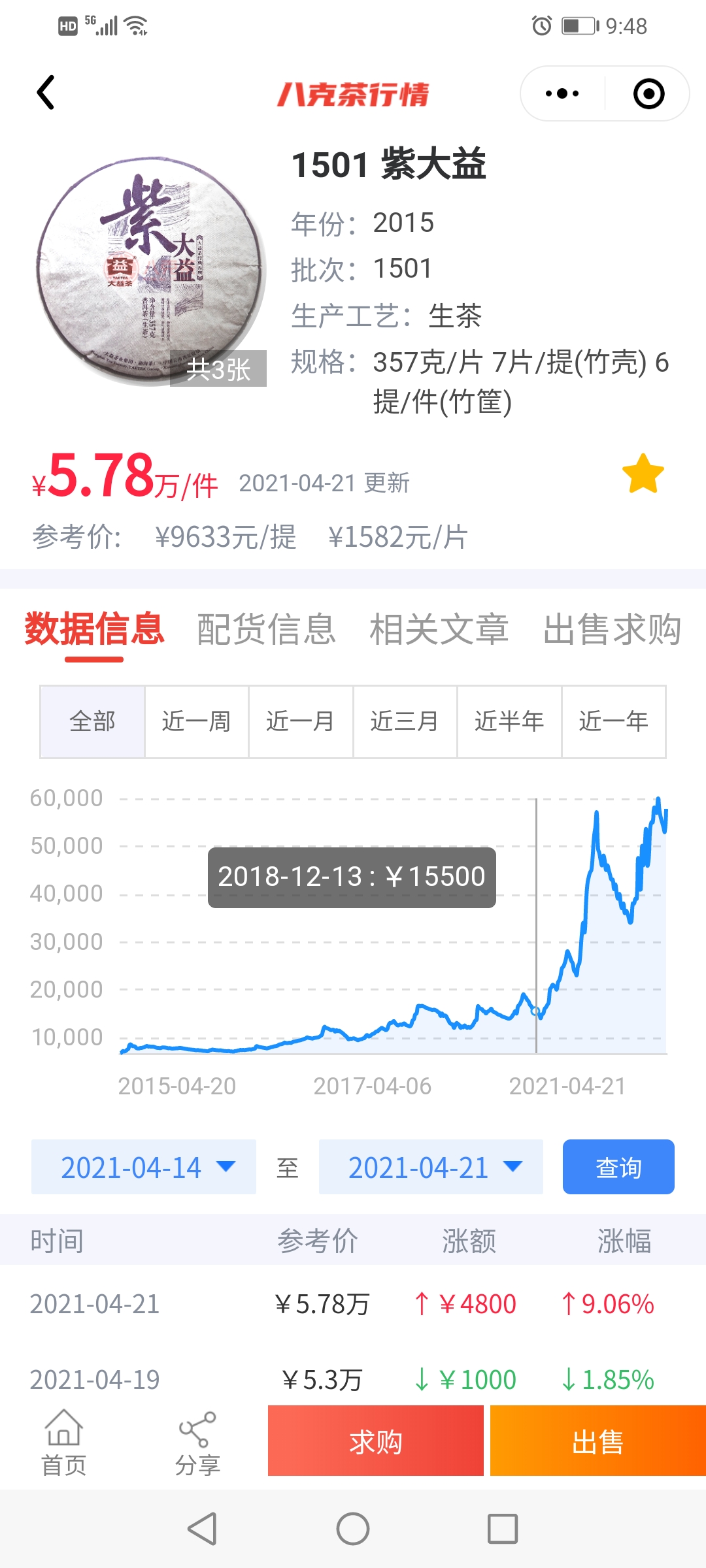706x1568 pixels.
Task: Open the start date picker 2021-04-14
Action: pos(144,1167)
